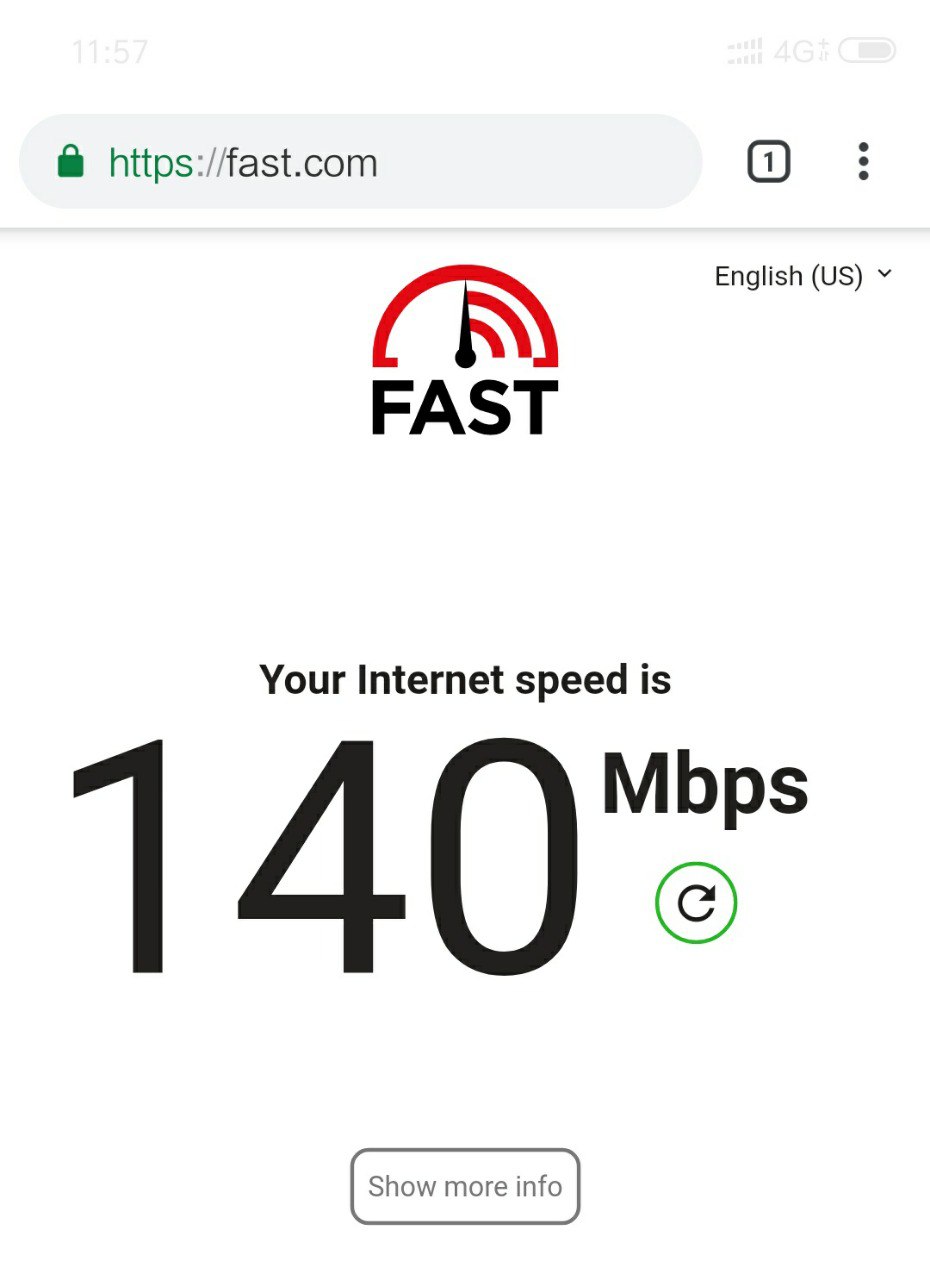View site security info via the lock icon

point(70,161)
